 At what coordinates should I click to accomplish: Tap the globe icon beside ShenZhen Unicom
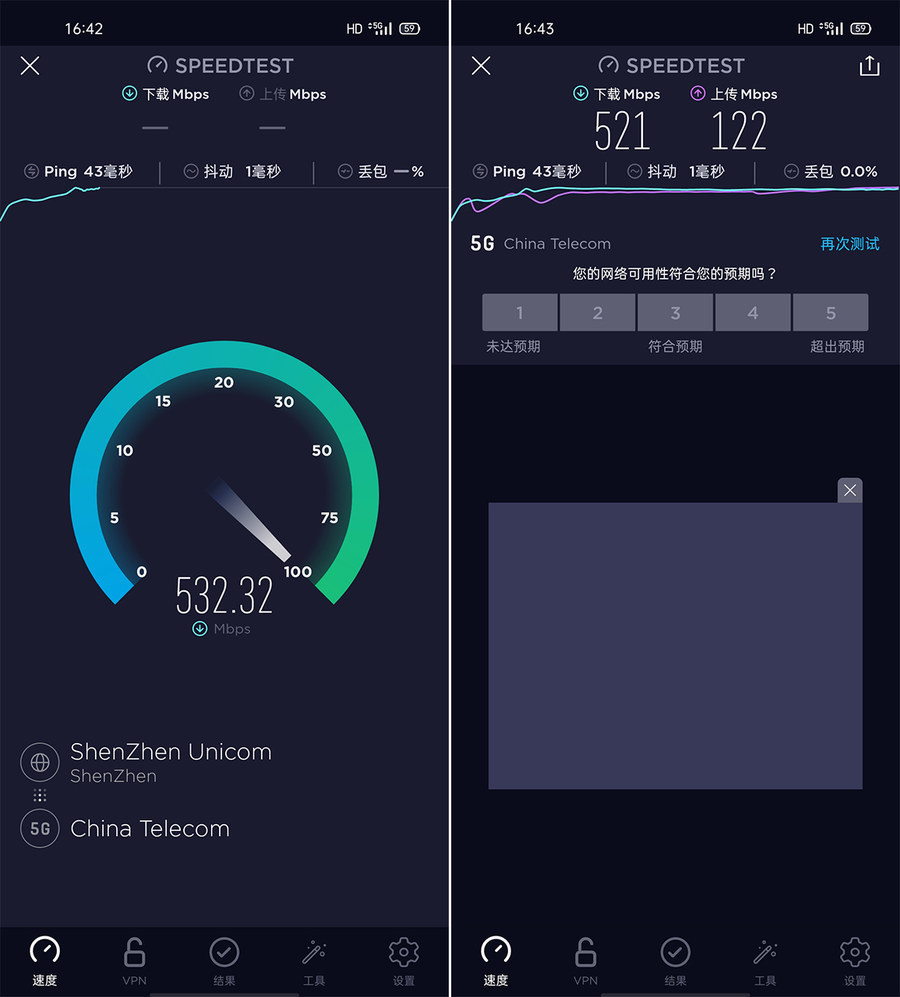tap(39, 762)
